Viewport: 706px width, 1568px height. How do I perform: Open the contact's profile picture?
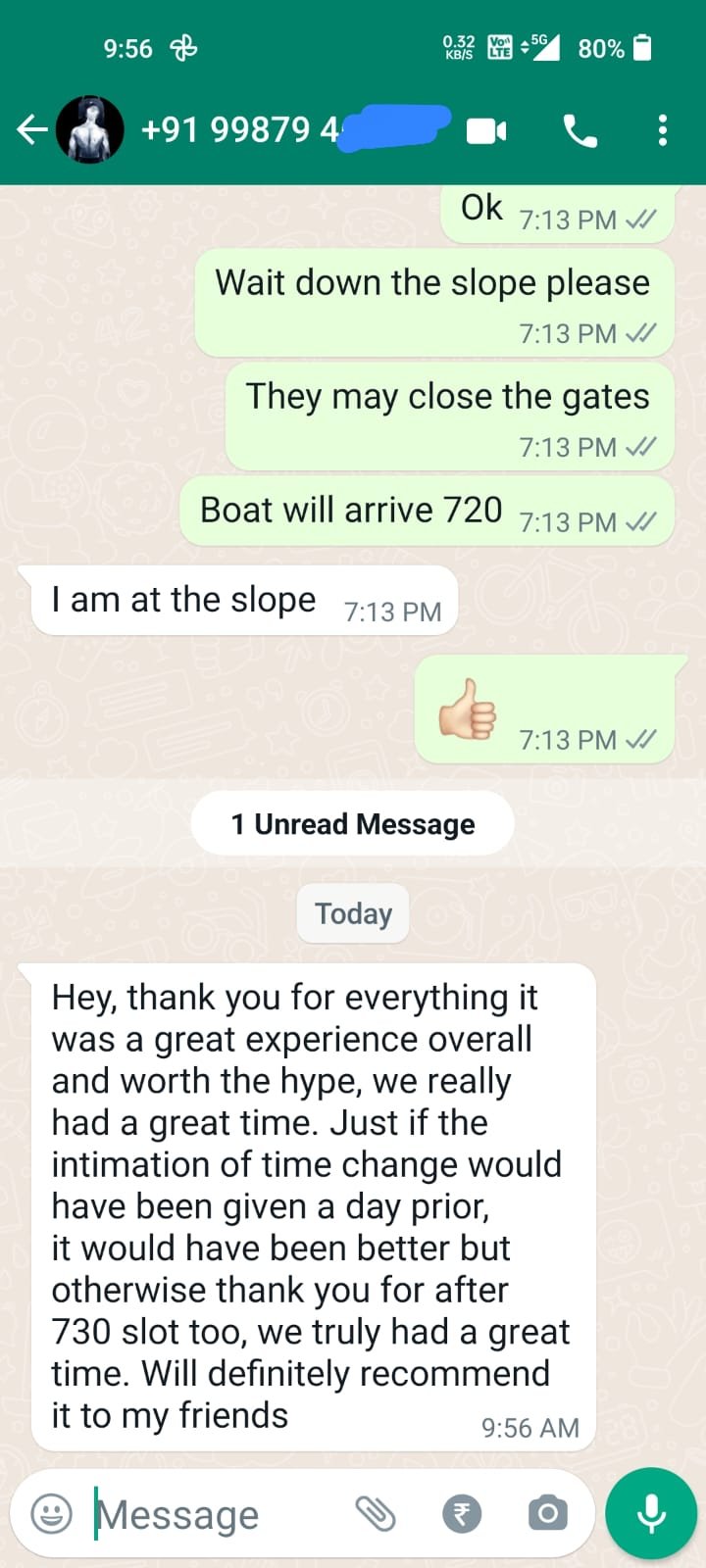pos(90,129)
